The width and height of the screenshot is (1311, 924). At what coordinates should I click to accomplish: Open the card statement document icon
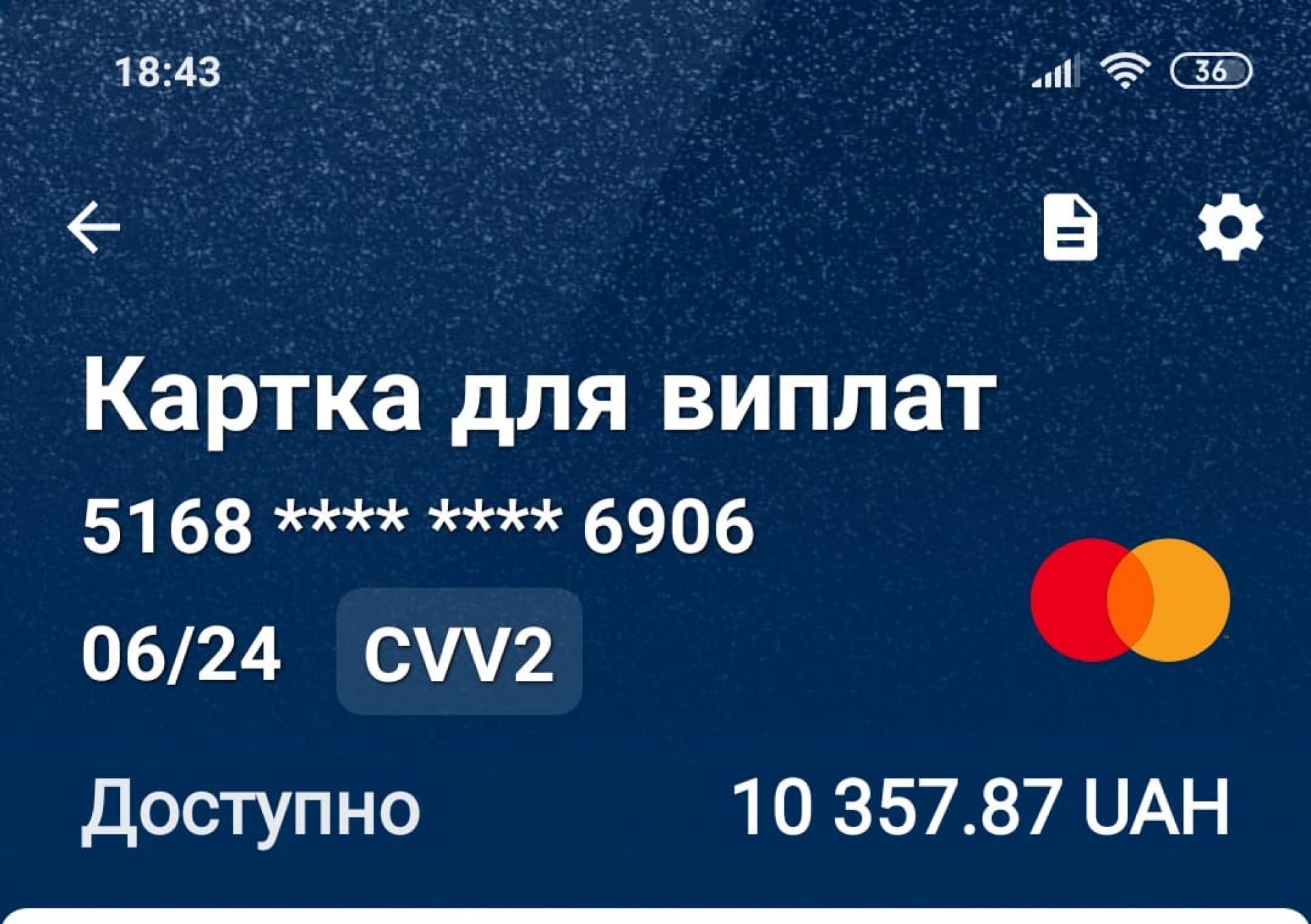[x=1070, y=228]
